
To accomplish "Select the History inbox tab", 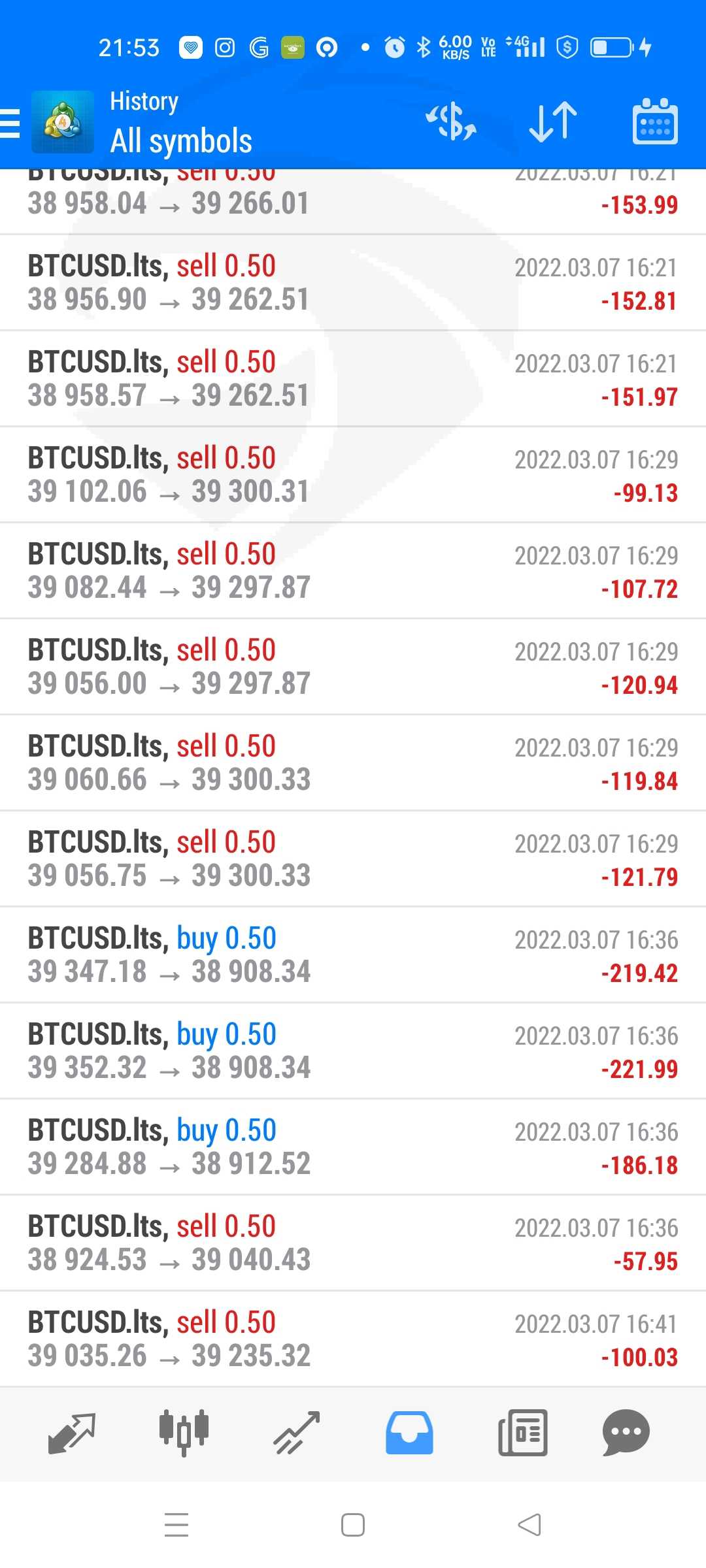I will point(409,1433).
